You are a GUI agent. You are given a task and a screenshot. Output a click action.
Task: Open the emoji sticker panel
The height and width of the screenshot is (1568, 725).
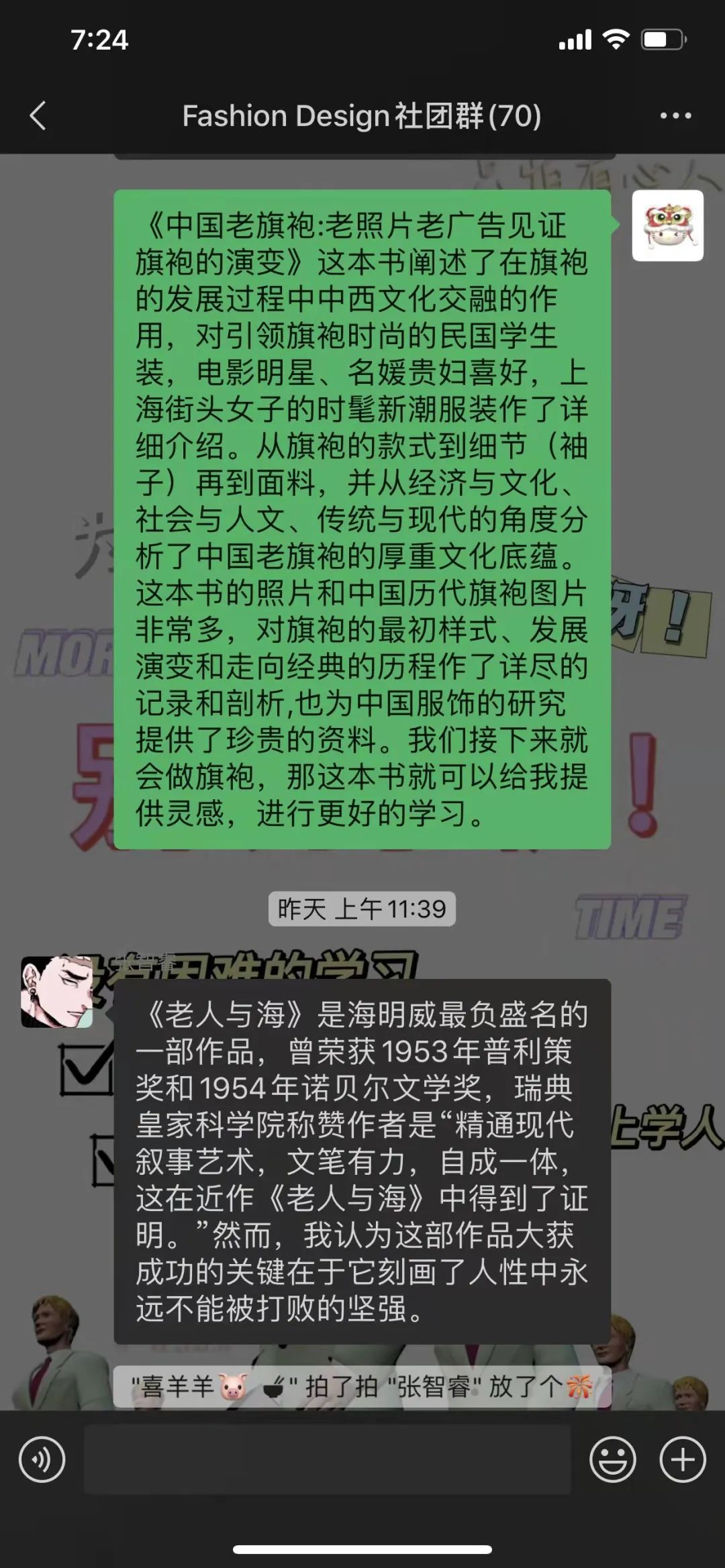pos(612,1459)
